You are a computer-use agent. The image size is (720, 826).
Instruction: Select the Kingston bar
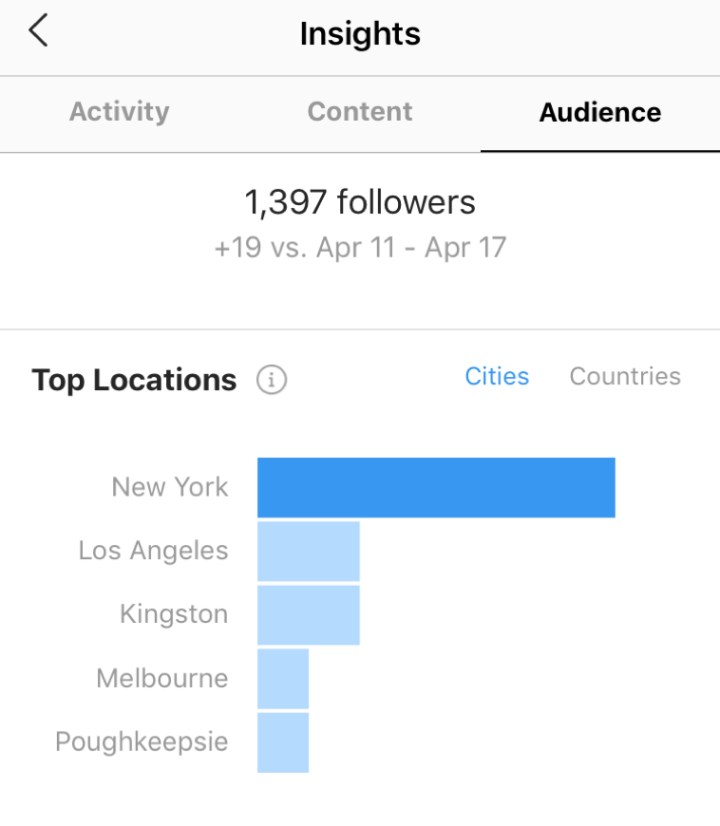pos(307,614)
